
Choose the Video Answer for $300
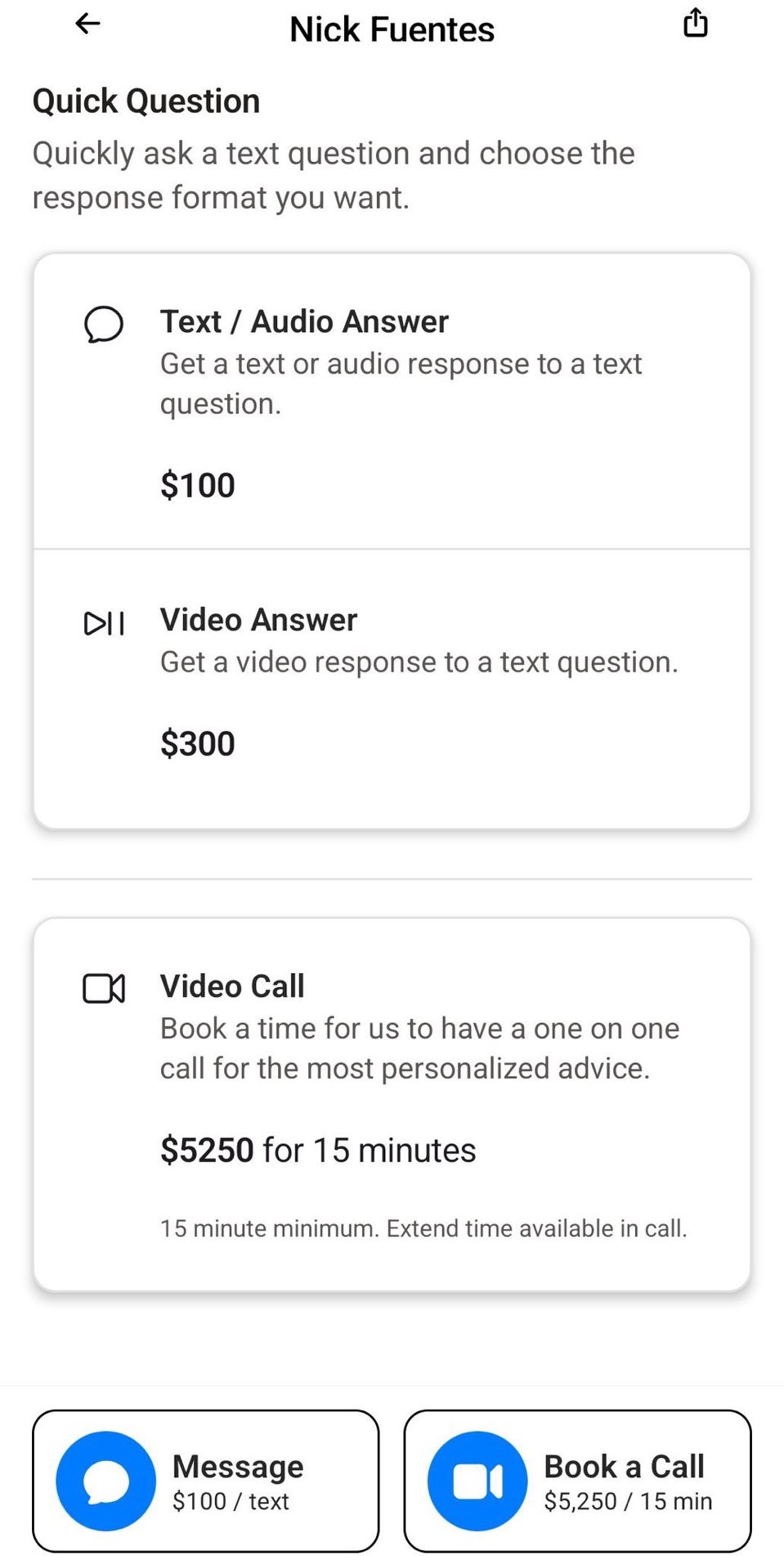pyautogui.click(x=392, y=688)
